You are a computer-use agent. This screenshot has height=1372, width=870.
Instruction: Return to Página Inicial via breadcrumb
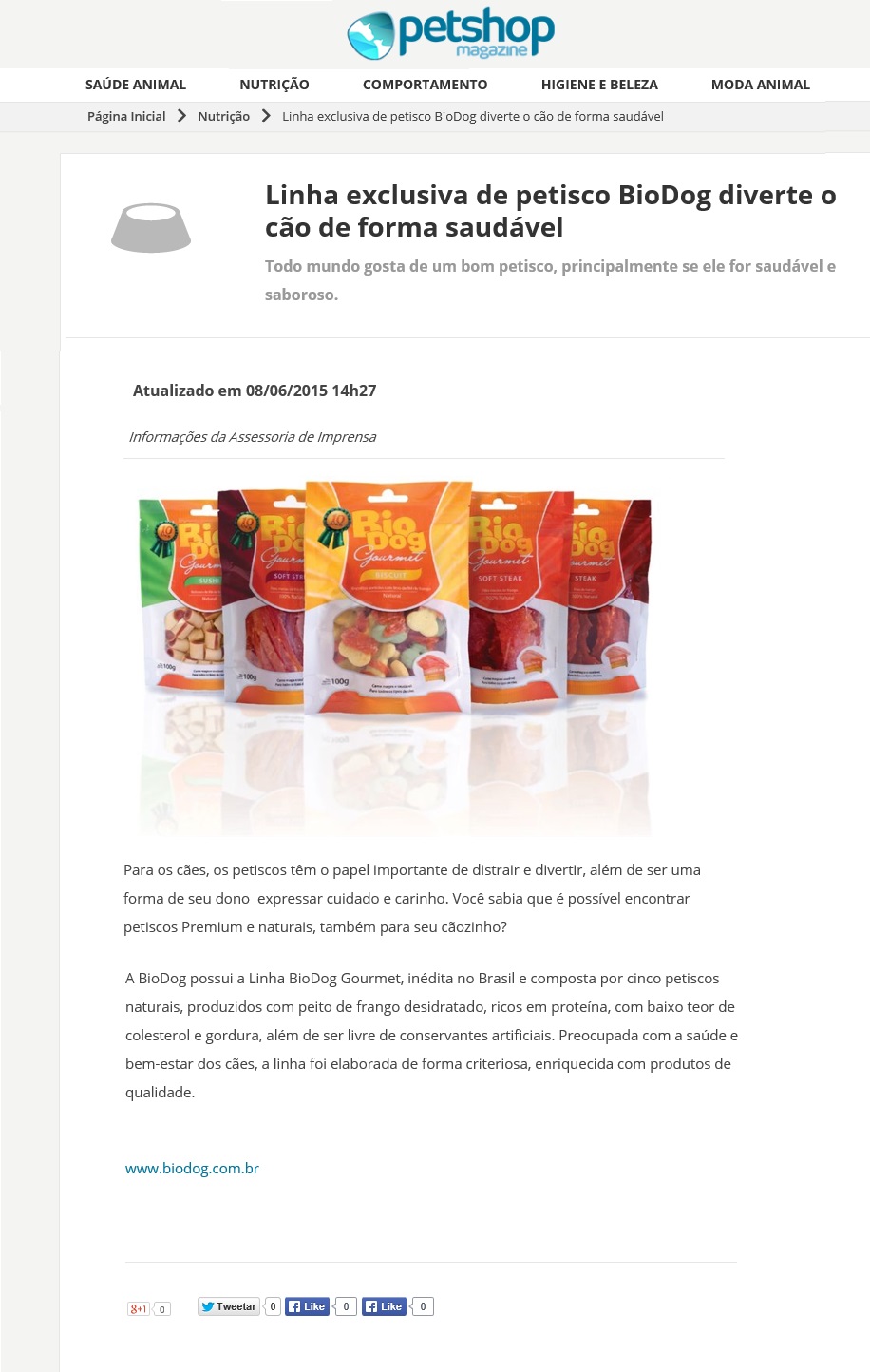[x=126, y=116]
